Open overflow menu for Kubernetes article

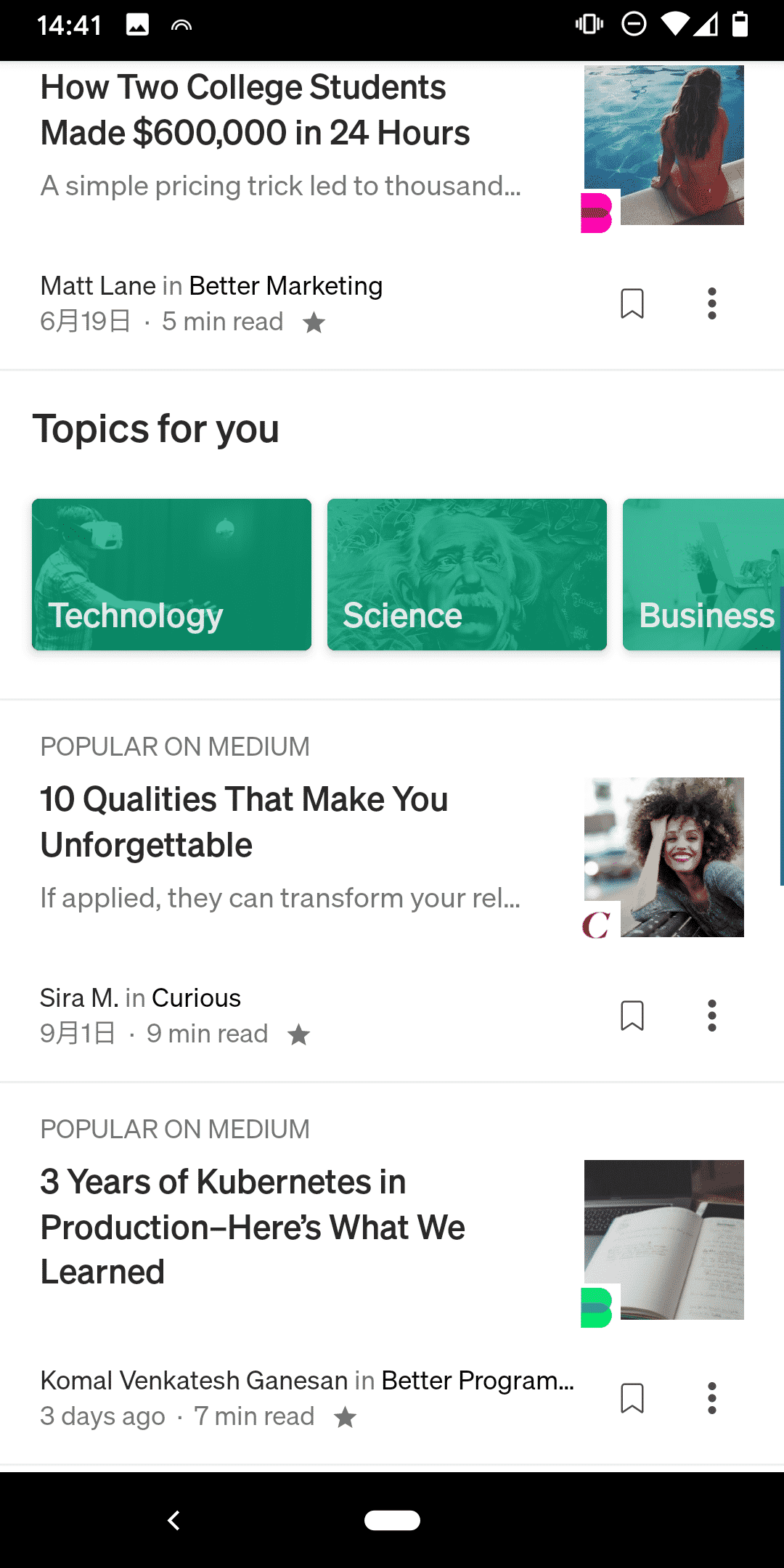[x=712, y=1398]
